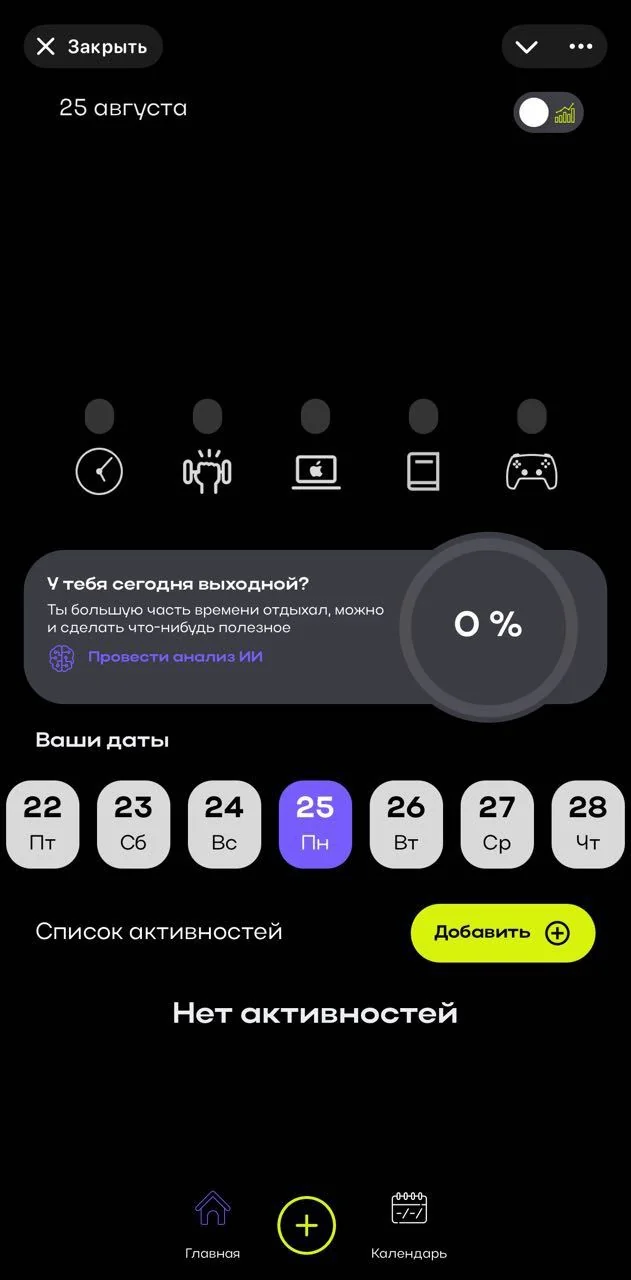This screenshot has height=1280, width=631.
Task: Select the workout dumbbell category icon
Action: tap(207, 471)
